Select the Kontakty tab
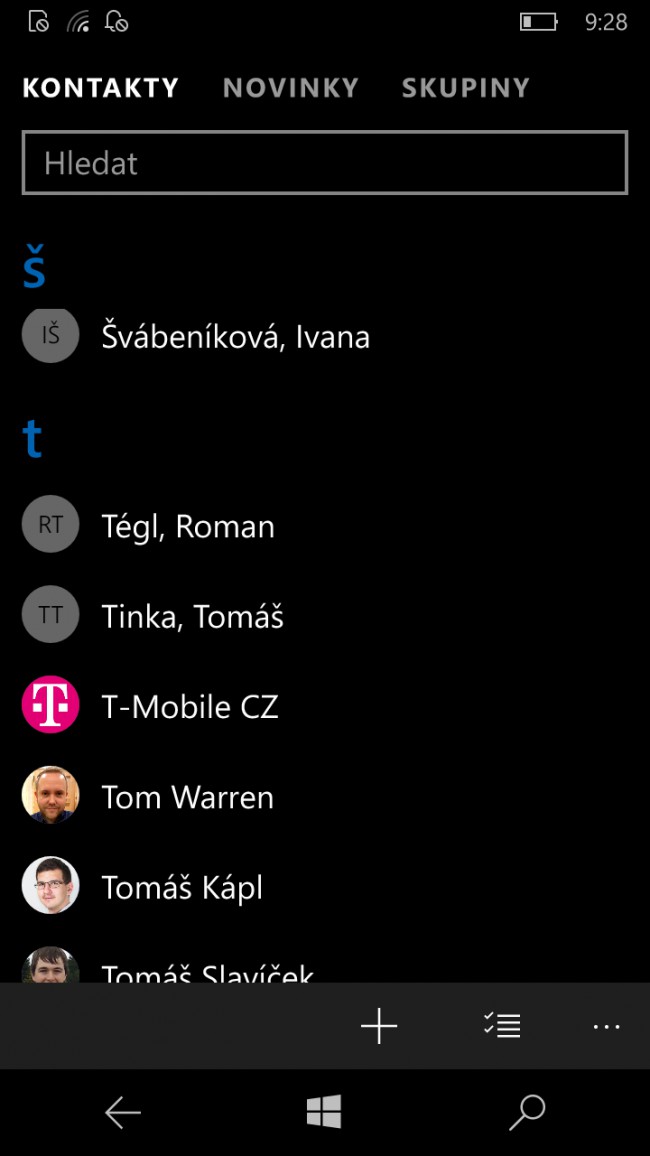The image size is (650, 1156). pyautogui.click(x=100, y=88)
